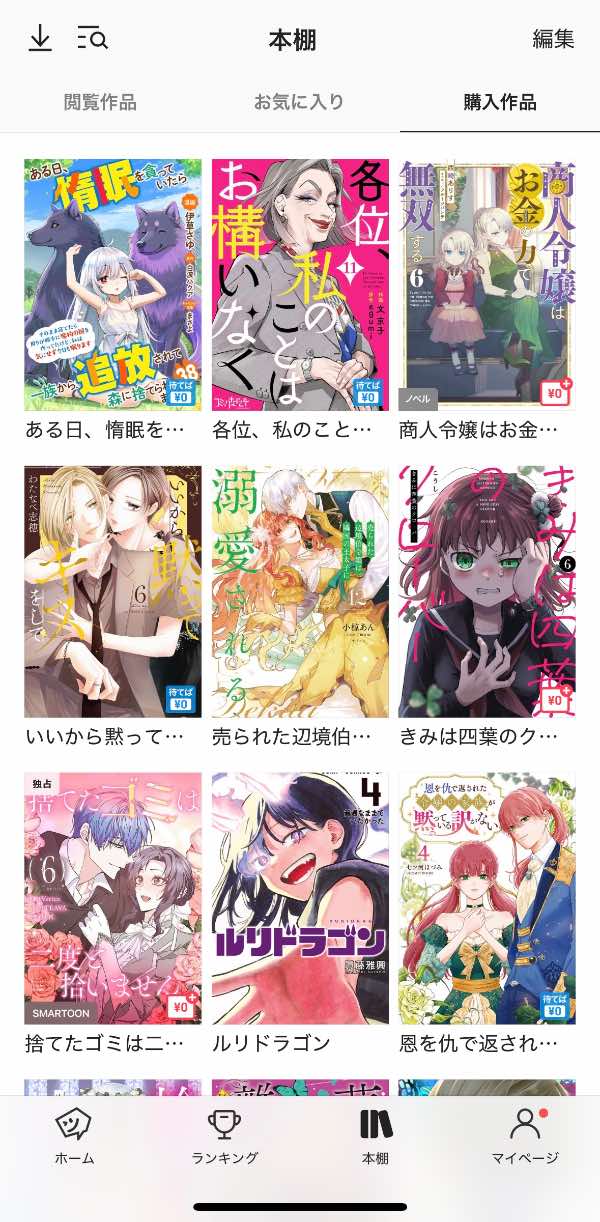Switch to the お気に入り tab
This screenshot has height=1222, width=600.
pos(299,102)
